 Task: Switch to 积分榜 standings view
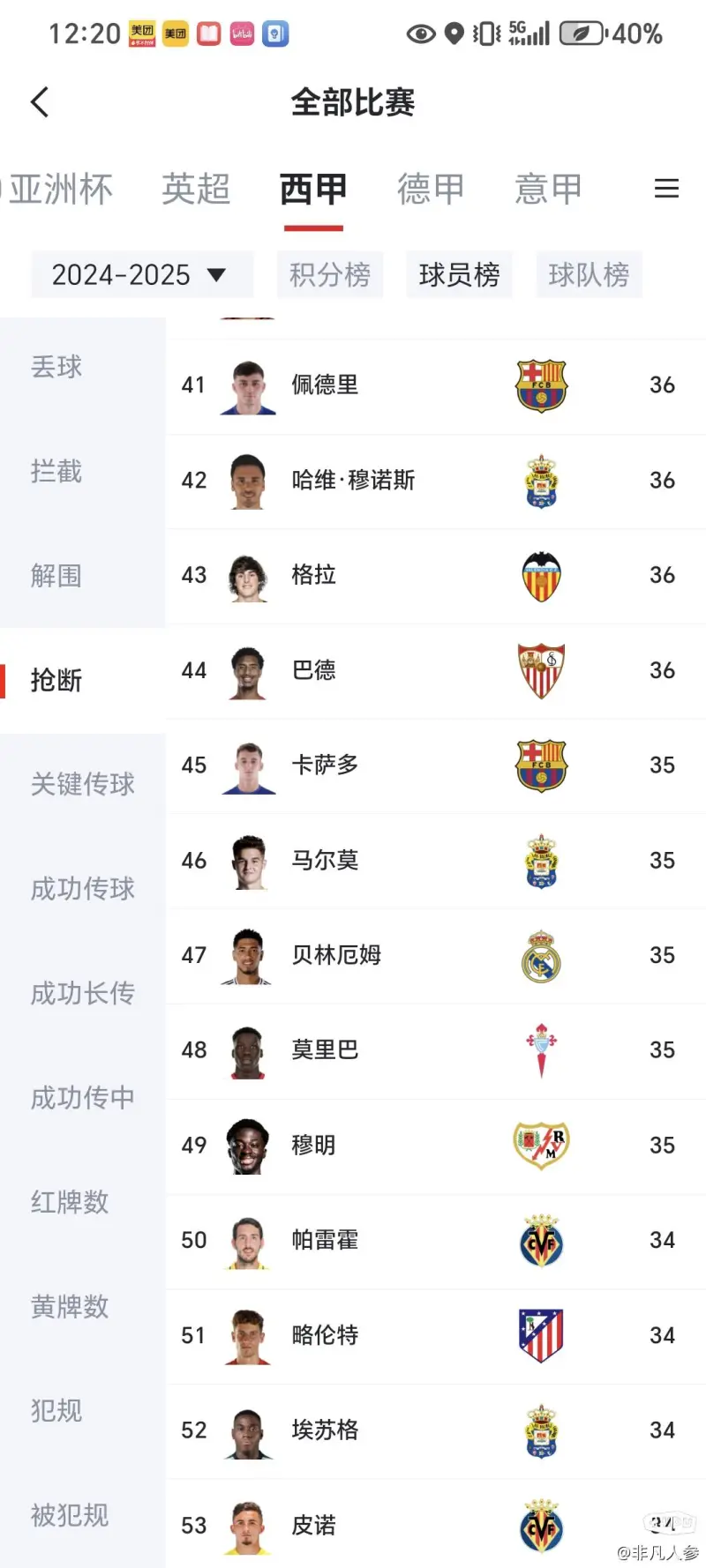(330, 274)
